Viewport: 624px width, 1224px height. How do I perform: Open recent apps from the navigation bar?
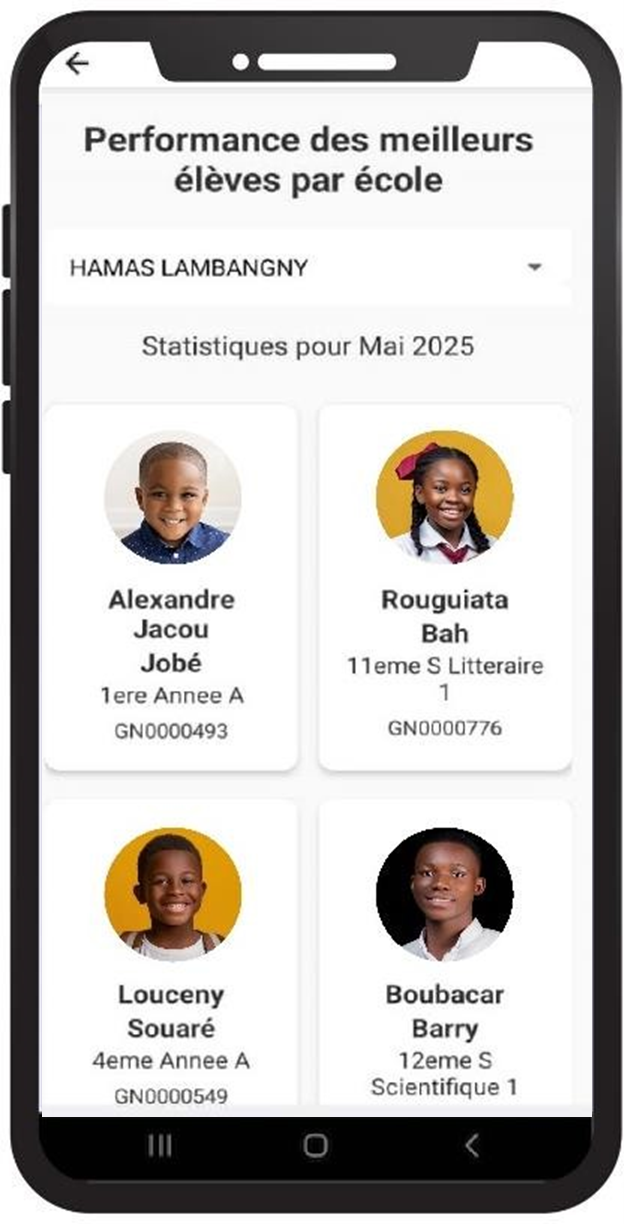click(160, 1146)
